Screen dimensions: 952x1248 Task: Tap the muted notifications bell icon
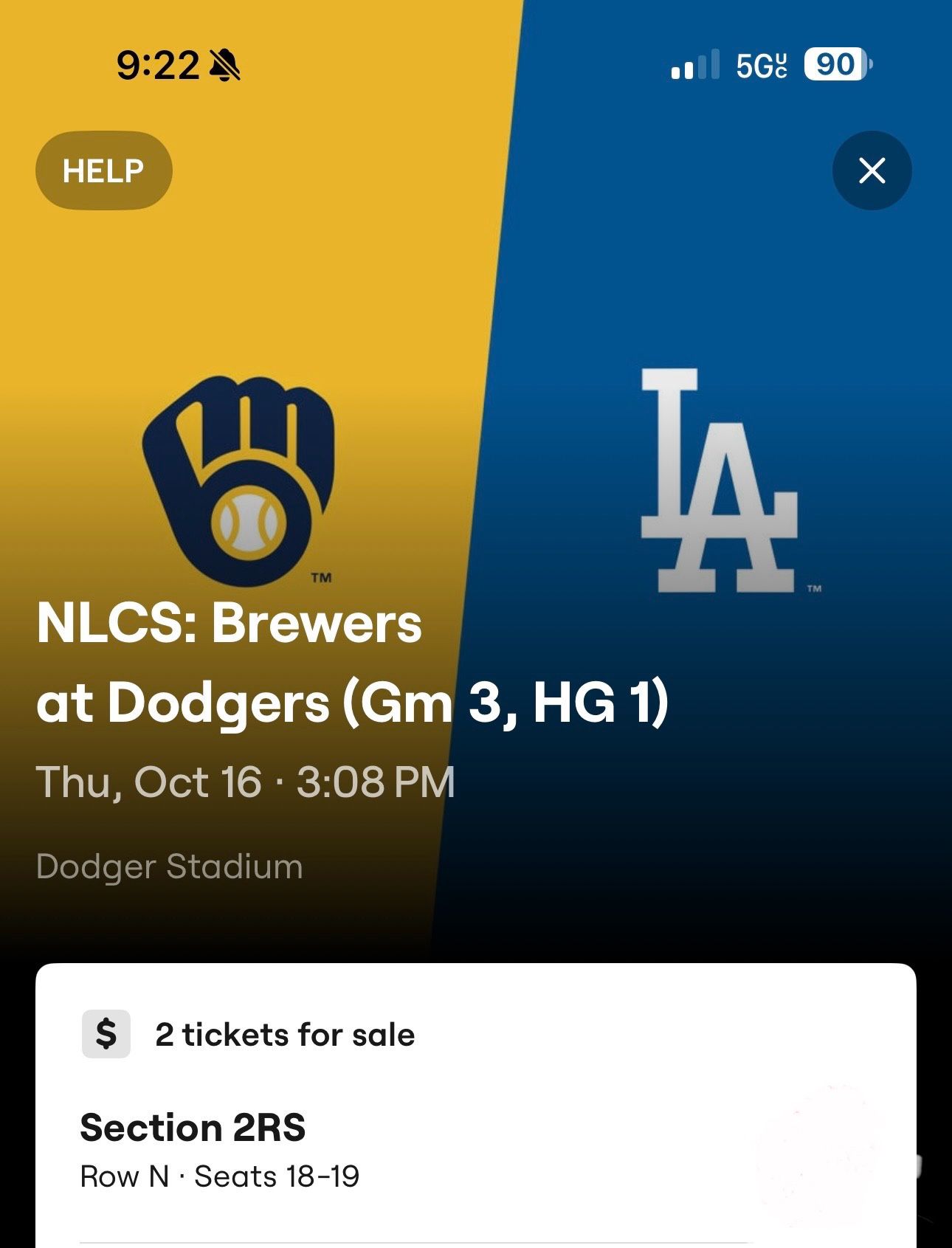point(227,65)
